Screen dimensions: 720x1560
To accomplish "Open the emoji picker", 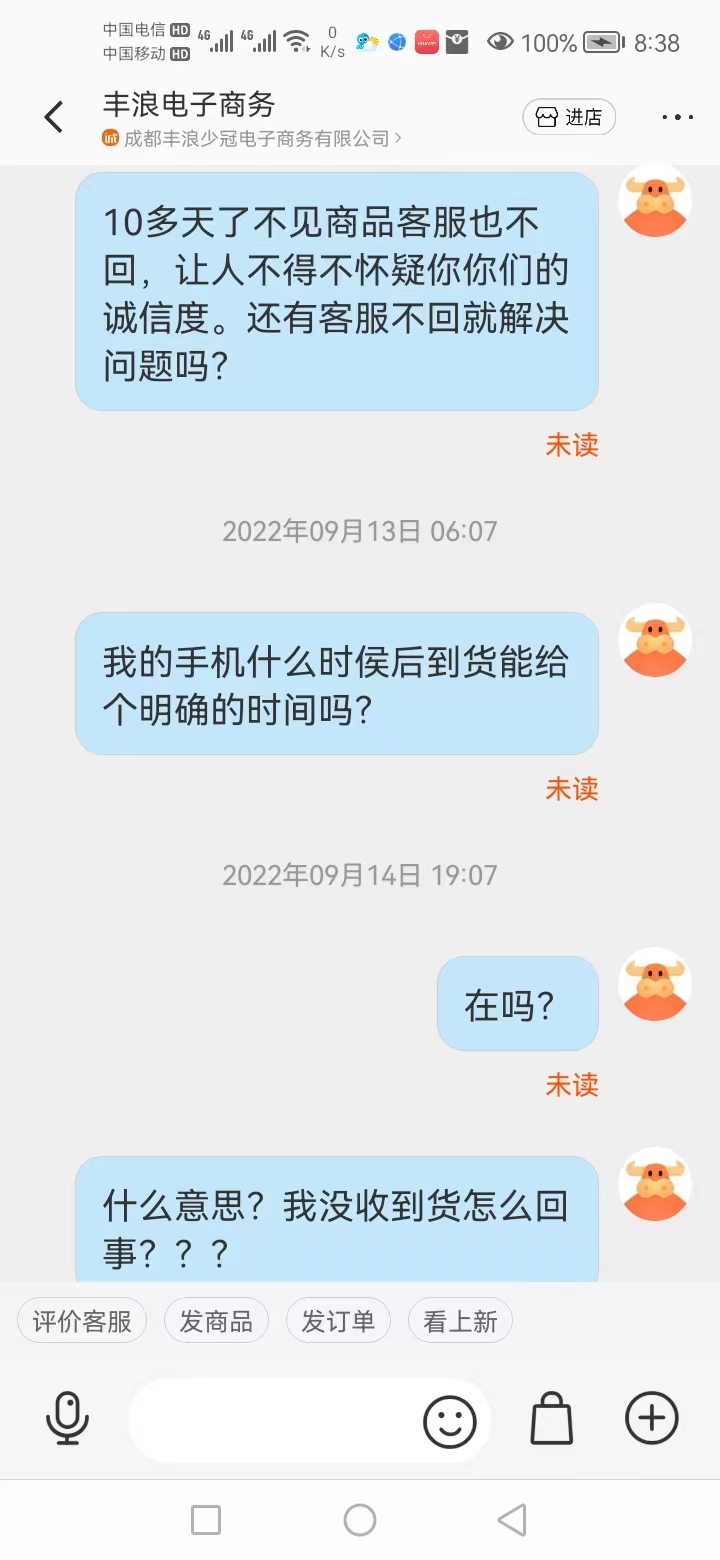I will pos(450,1420).
